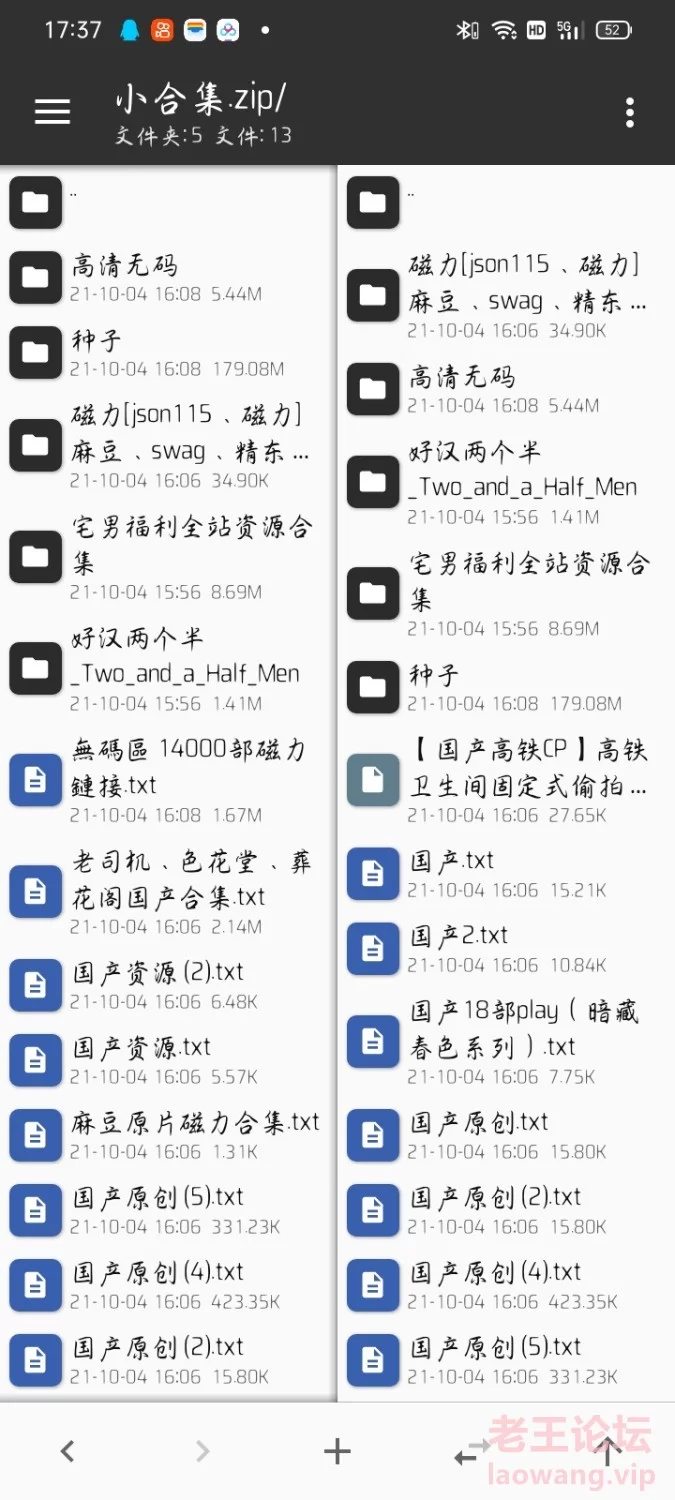Open 国产资源.txt file

point(169,1060)
